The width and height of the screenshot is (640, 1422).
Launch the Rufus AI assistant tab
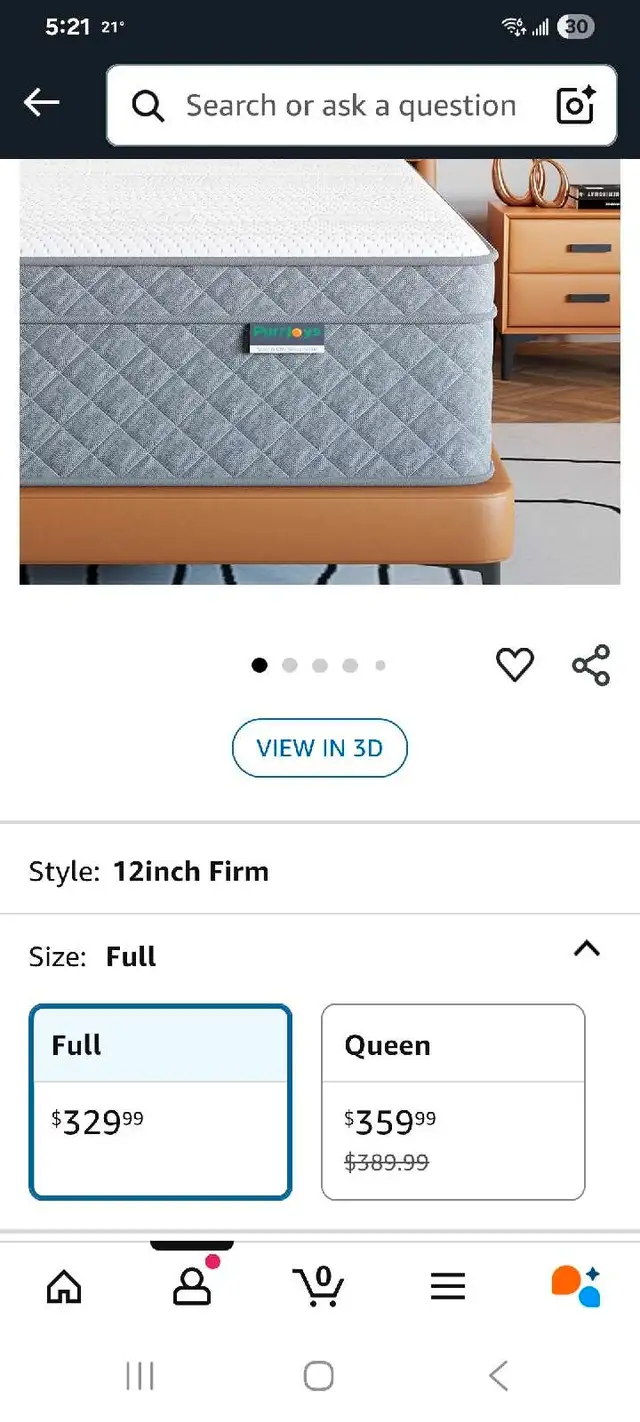coord(576,1286)
